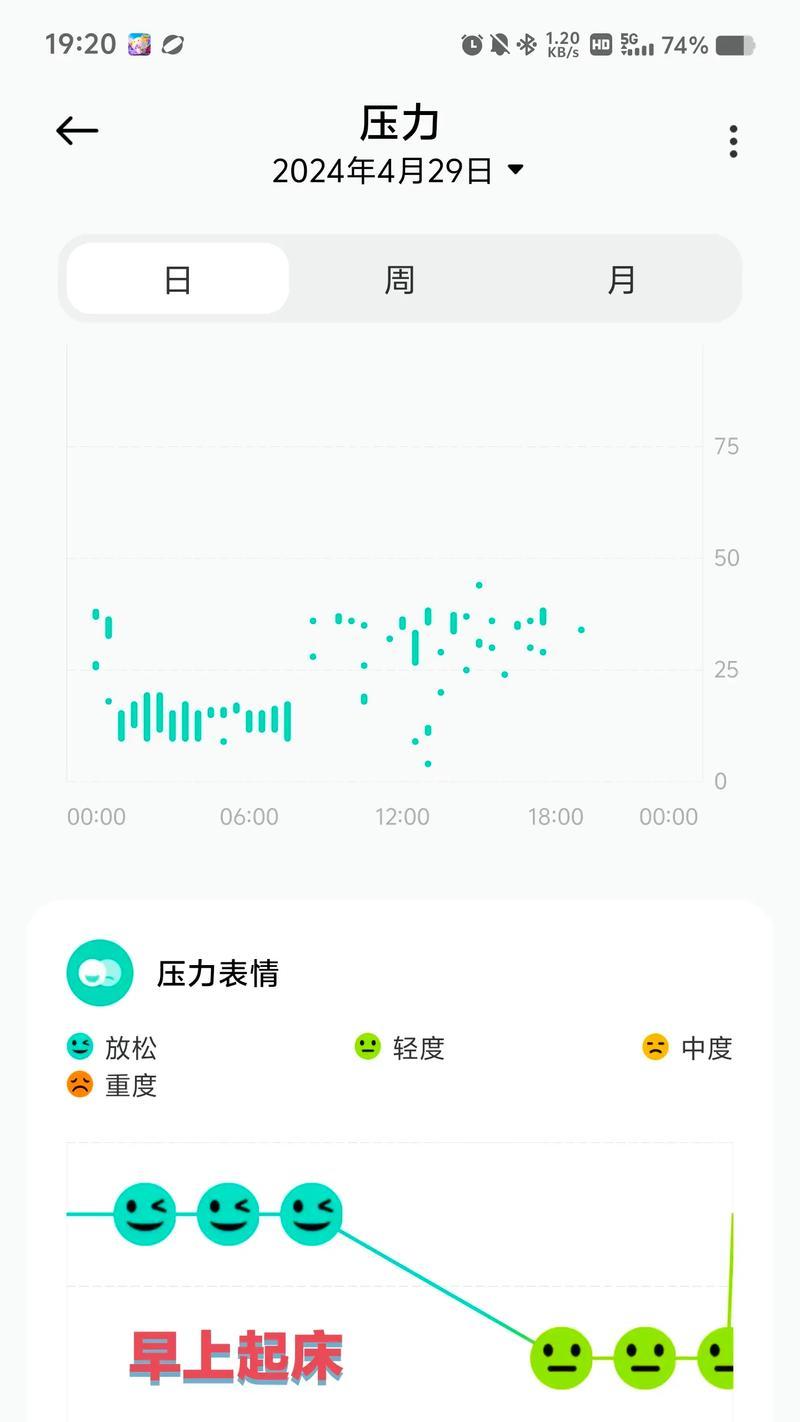Screen dimensions: 800x1422
Task: Open the date picker via the dropdown arrow
Action: click(515, 170)
